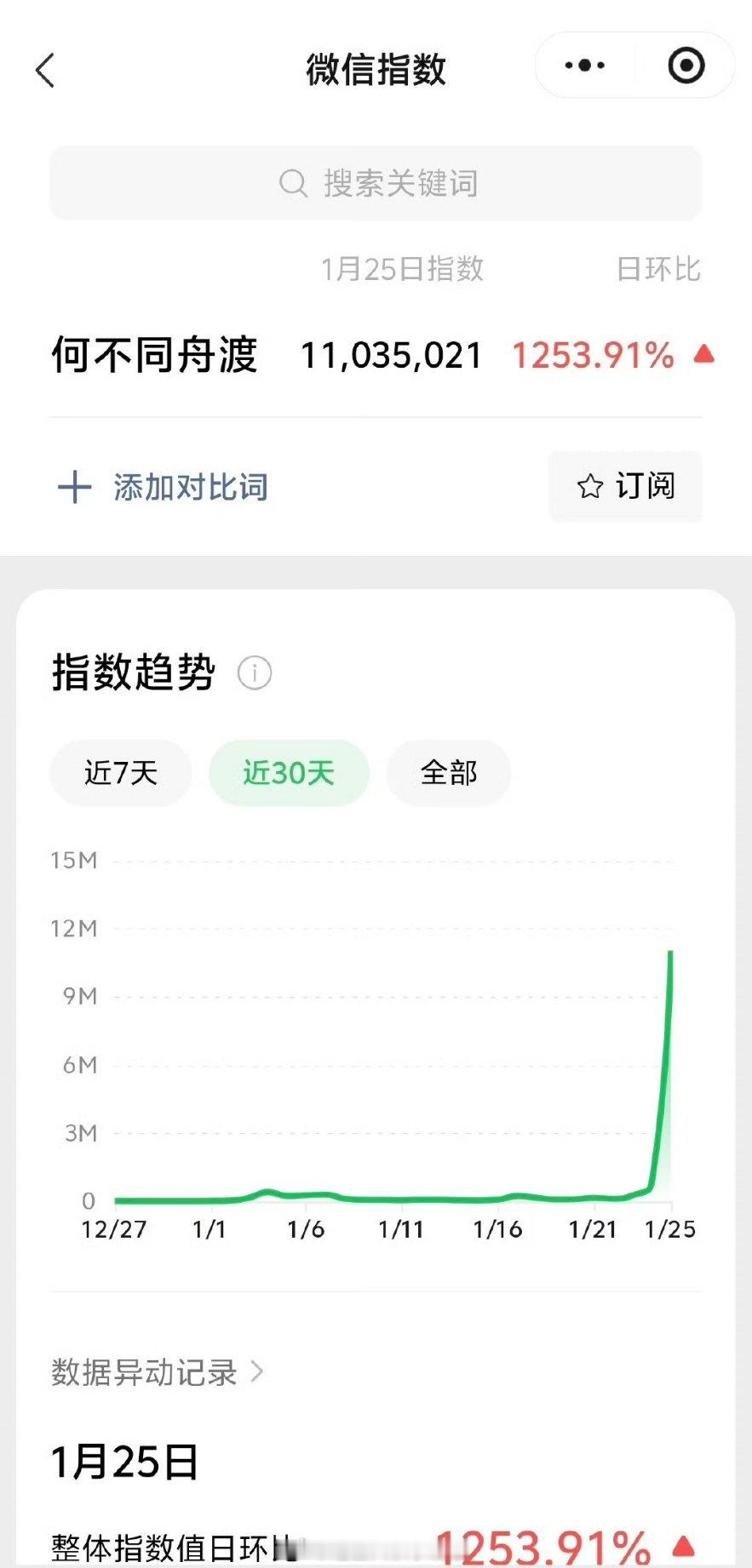Viewport: 752px width, 1568px height.
Task: Tap the red up triangle beside top 1253.91%
Action: pyautogui.click(x=705, y=354)
